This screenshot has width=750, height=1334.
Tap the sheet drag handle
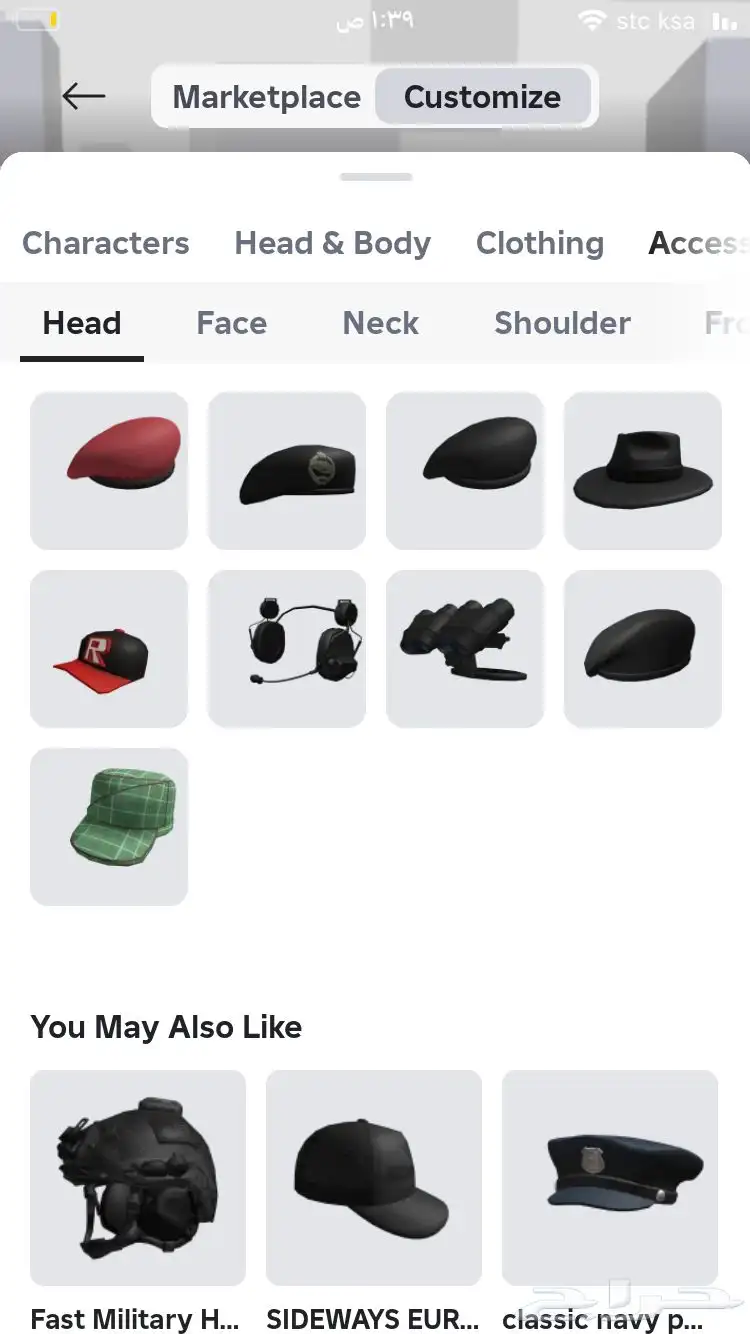(x=375, y=177)
